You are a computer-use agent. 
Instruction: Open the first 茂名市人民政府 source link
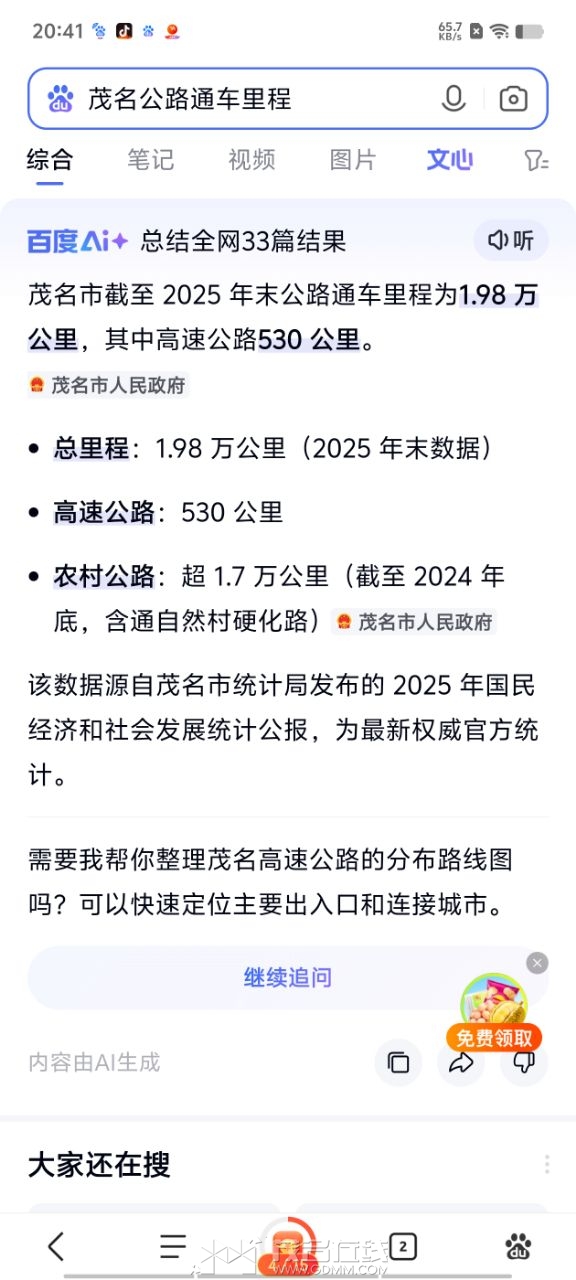[108, 385]
